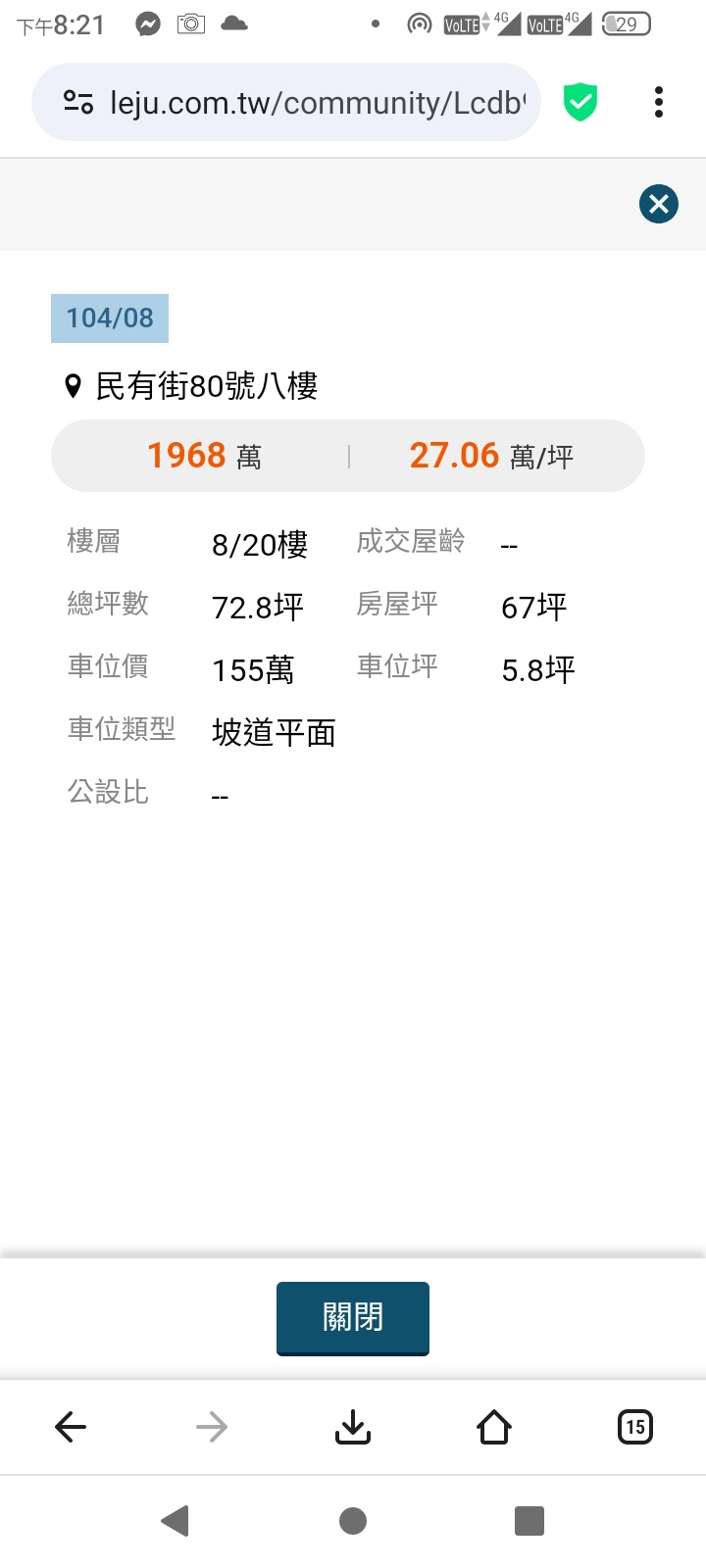Open the green shield security icon
Image resolution: width=706 pixels, height=1568 pixels.
click(x=580, y=102)
